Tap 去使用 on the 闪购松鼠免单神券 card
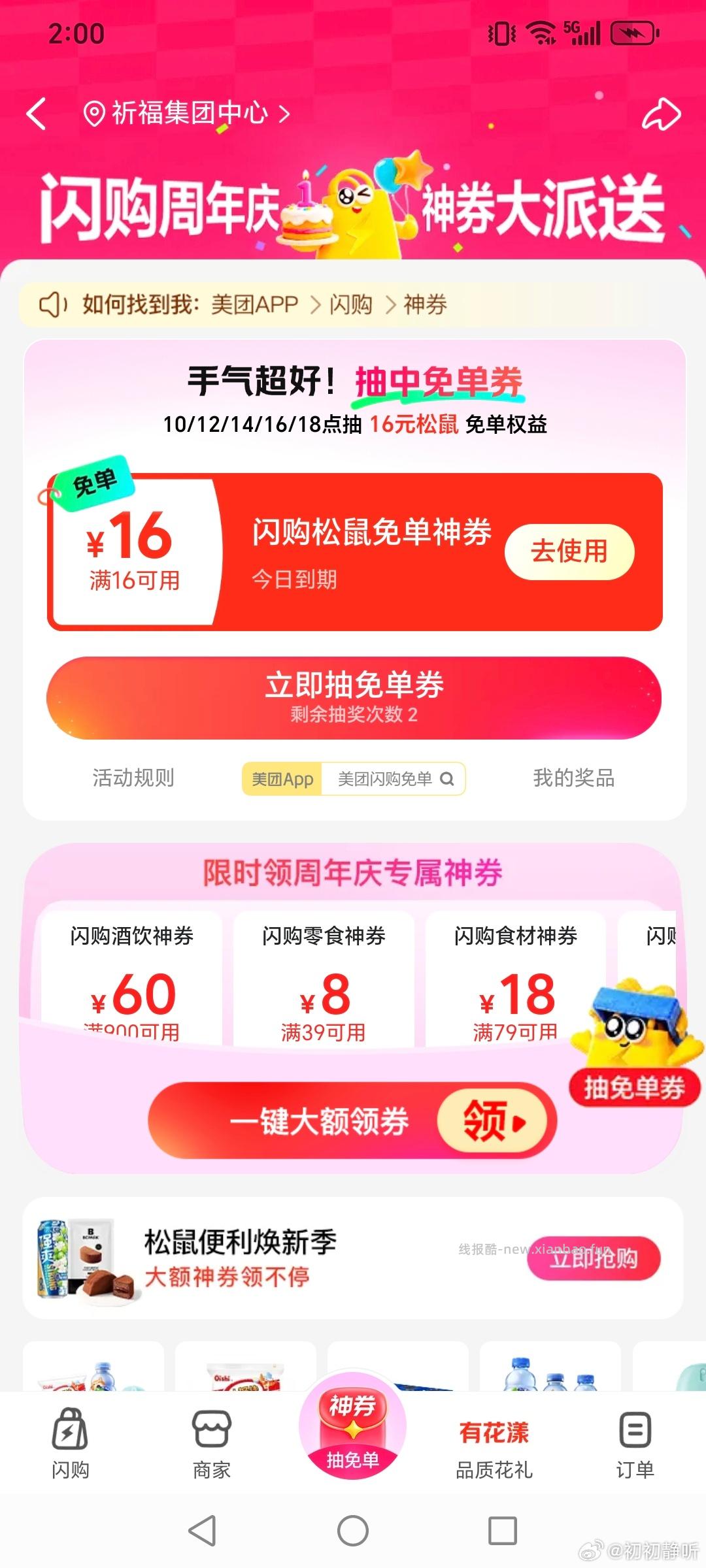This screenshot has height=1568, width=706. pos(568,552)
